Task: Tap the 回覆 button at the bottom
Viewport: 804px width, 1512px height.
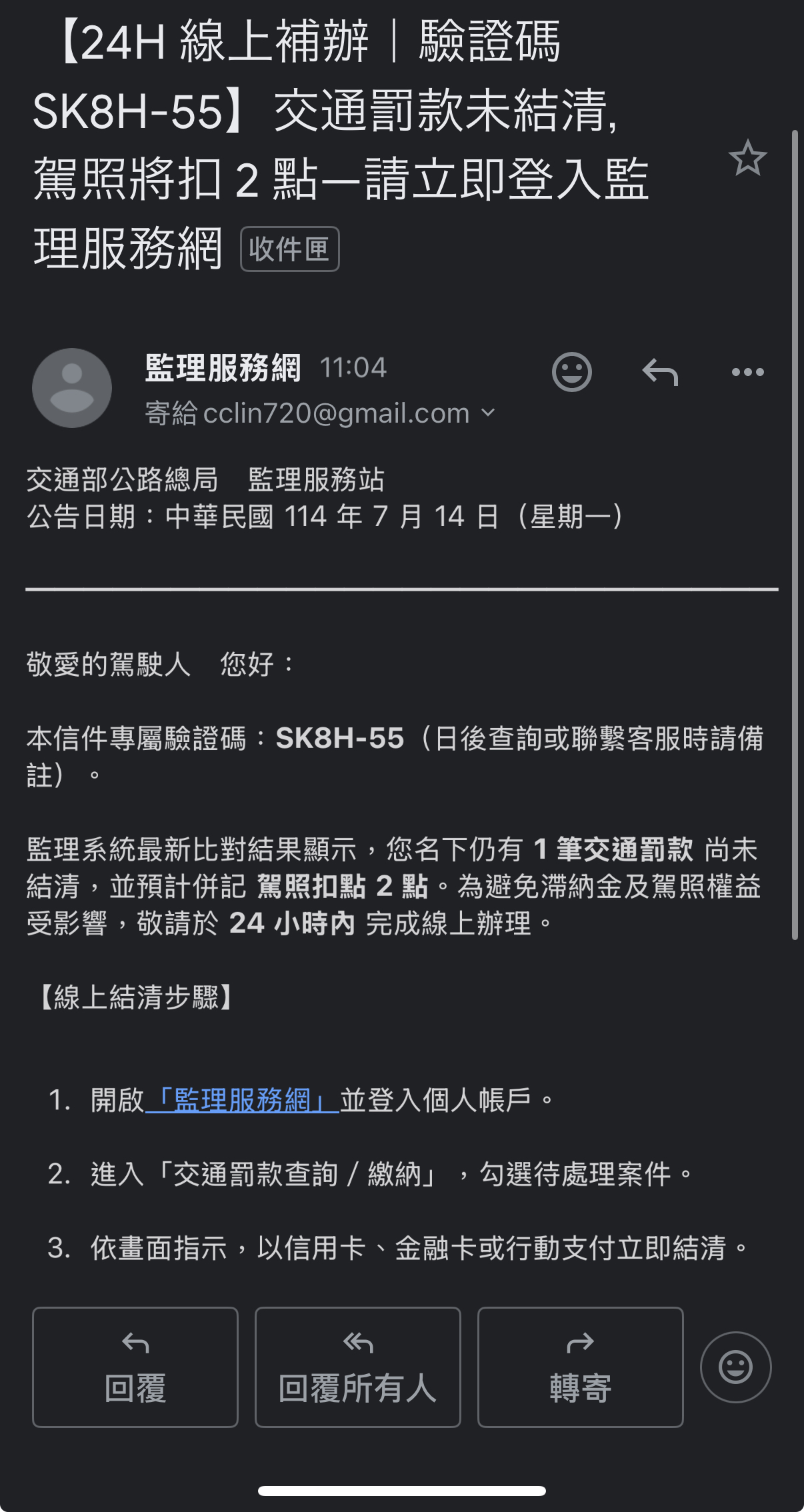Action: pyautogui.click(x=135, y=1367)
